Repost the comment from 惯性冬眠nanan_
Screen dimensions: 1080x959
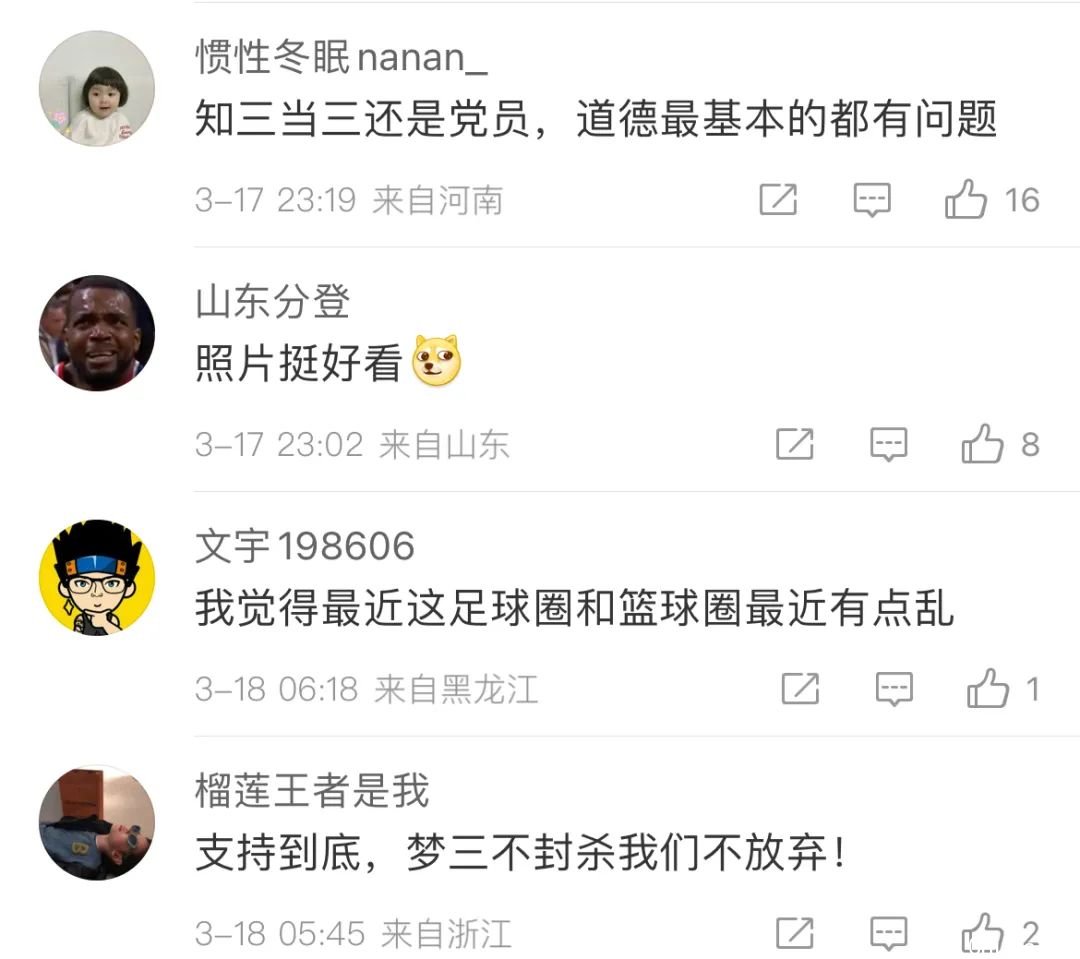tap(778, 200)
